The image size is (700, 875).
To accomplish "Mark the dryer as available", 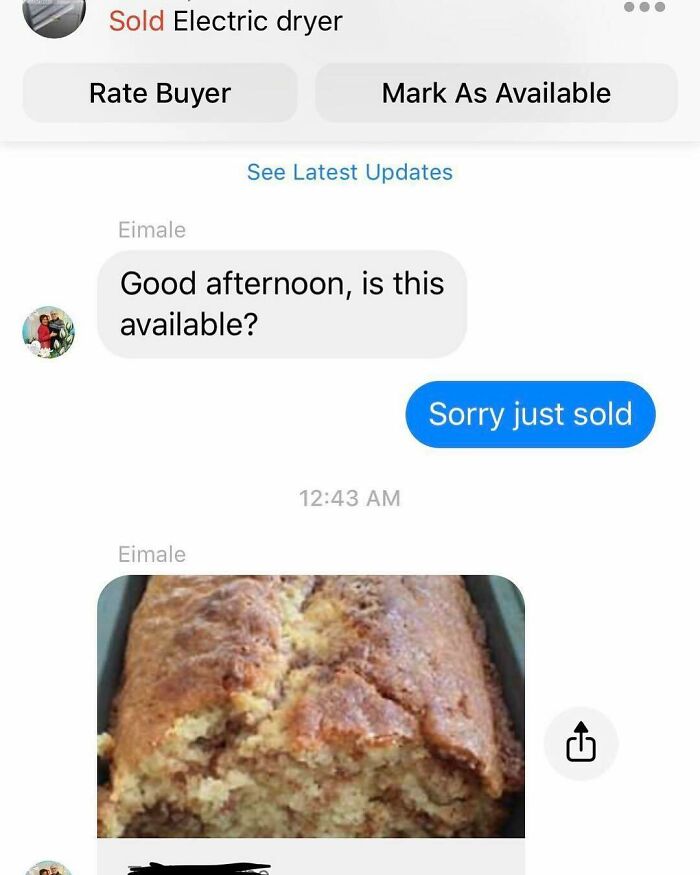I will (x=496, y=93).
